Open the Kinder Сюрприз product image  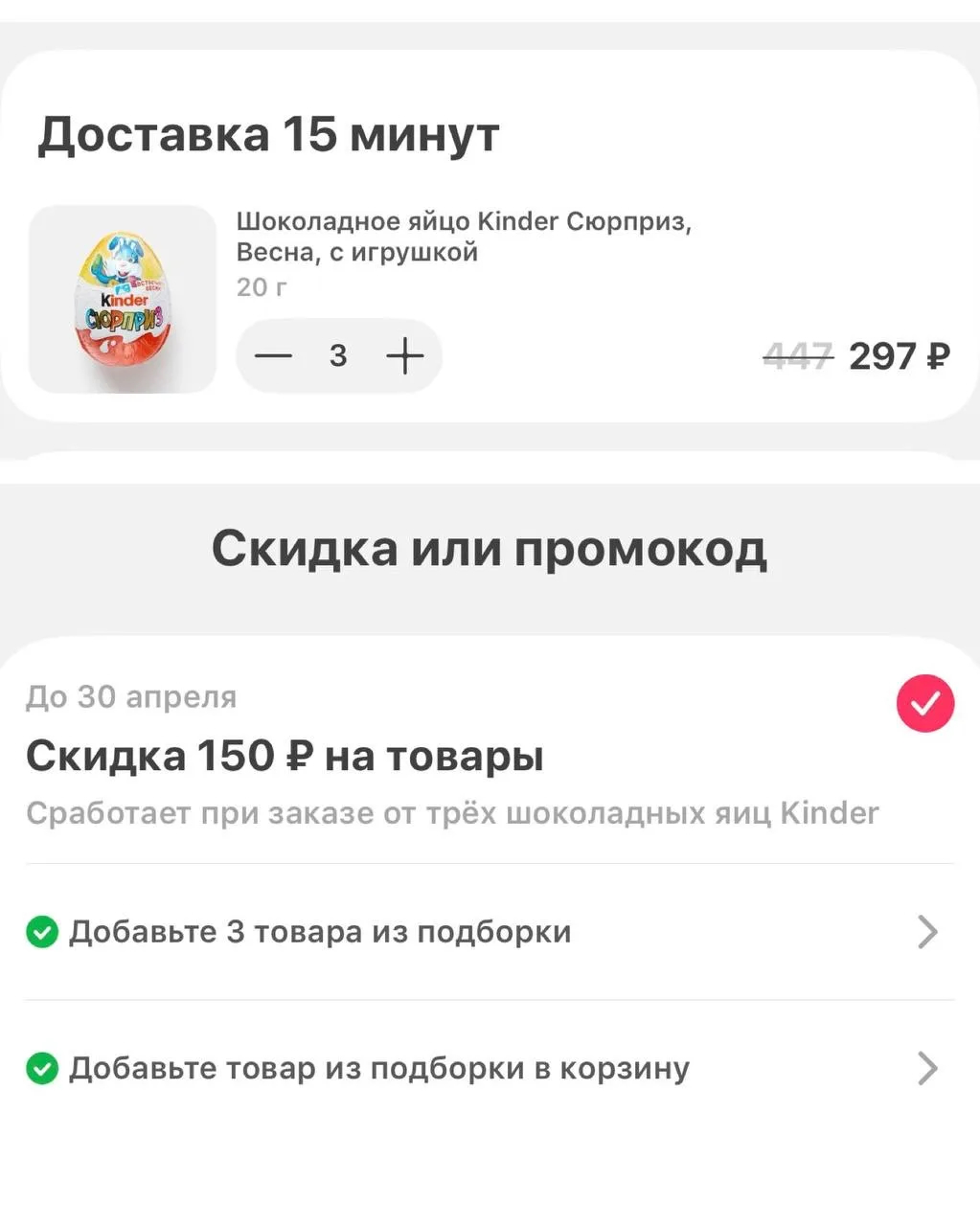[x=123, y=299]
